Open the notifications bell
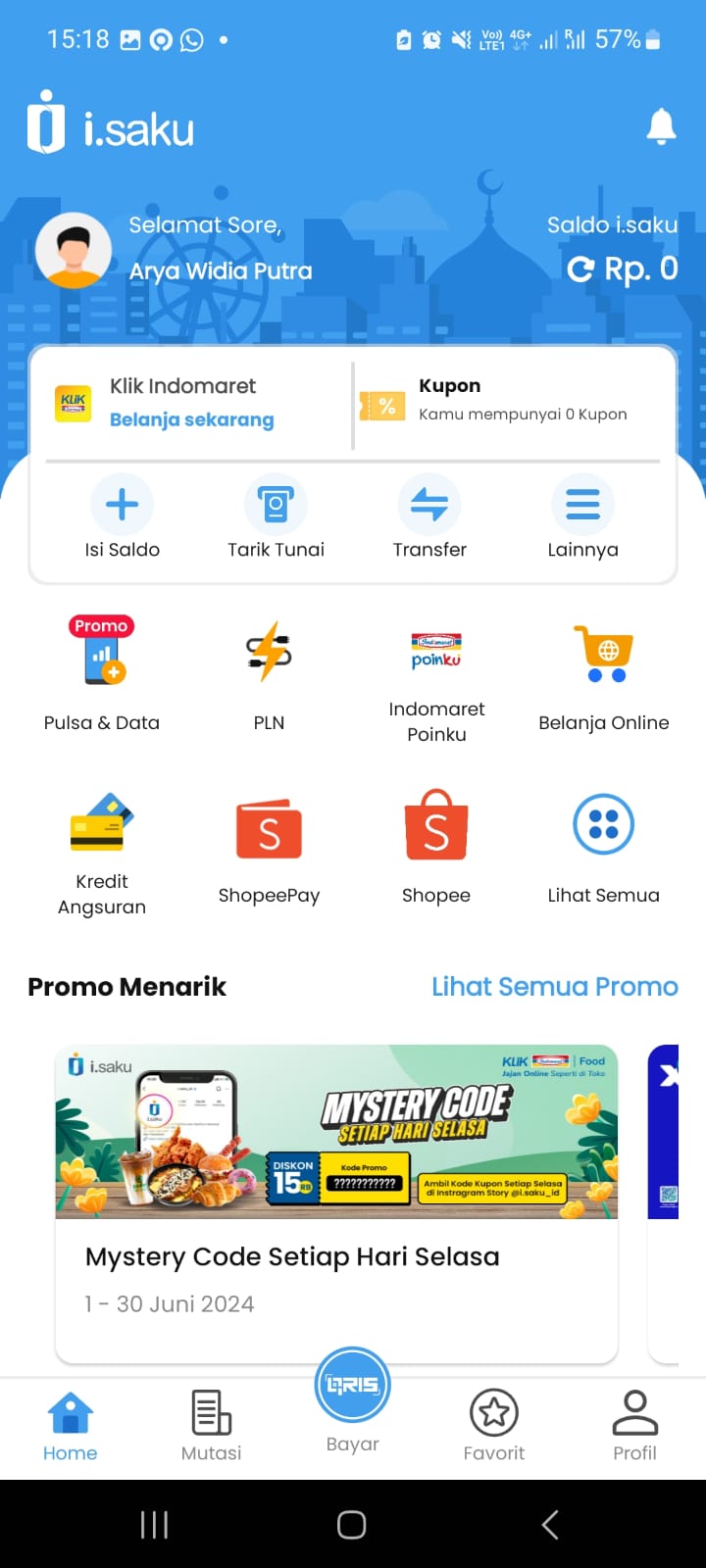 [661, 127]
